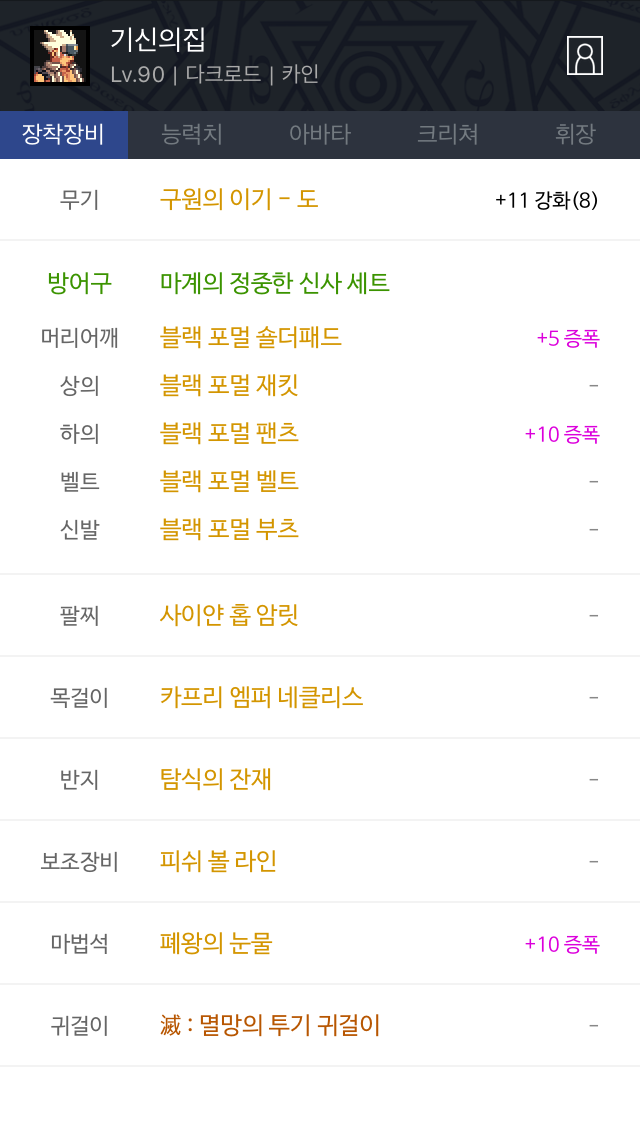The image size is (640, 1136).
Task: View the 카프리 엠퍼 네클리스 necklace
Action: point(261,697)
